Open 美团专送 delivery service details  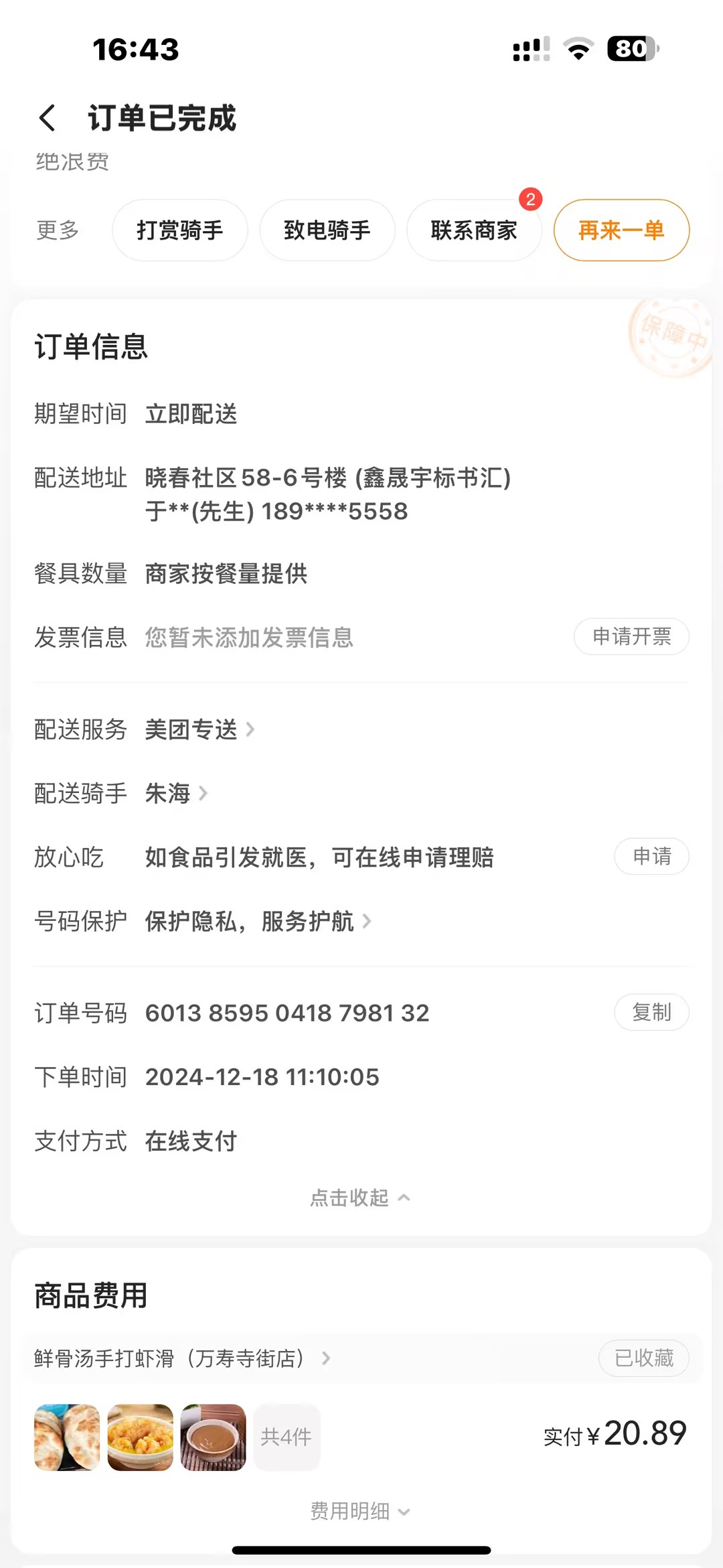coord(199,729)
